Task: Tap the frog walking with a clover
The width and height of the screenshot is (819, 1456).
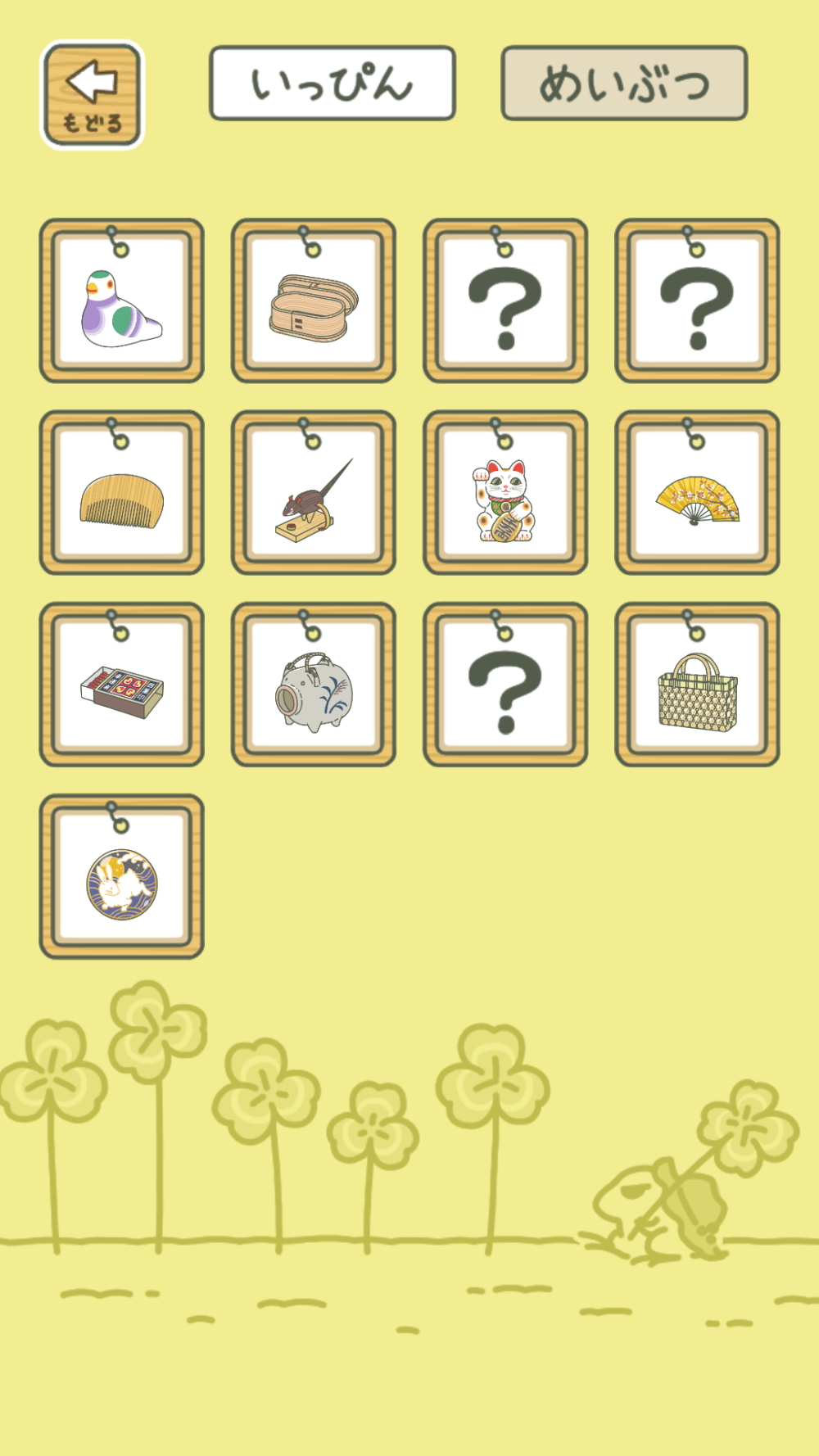Action: [647, 1212]
